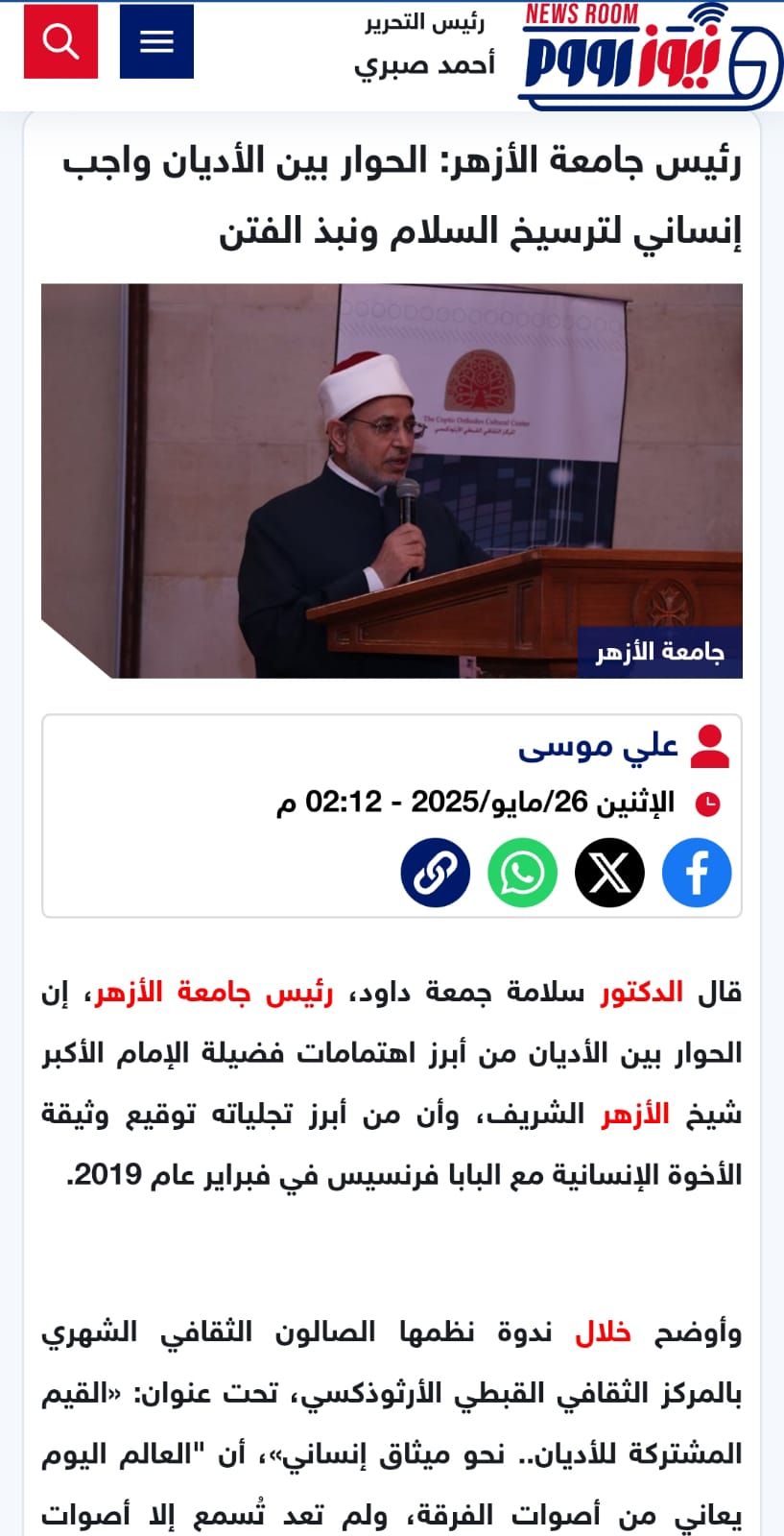This screenshot has height=1536, width=784.
Task: Share the article on Facebook
Action: point(697,873)
